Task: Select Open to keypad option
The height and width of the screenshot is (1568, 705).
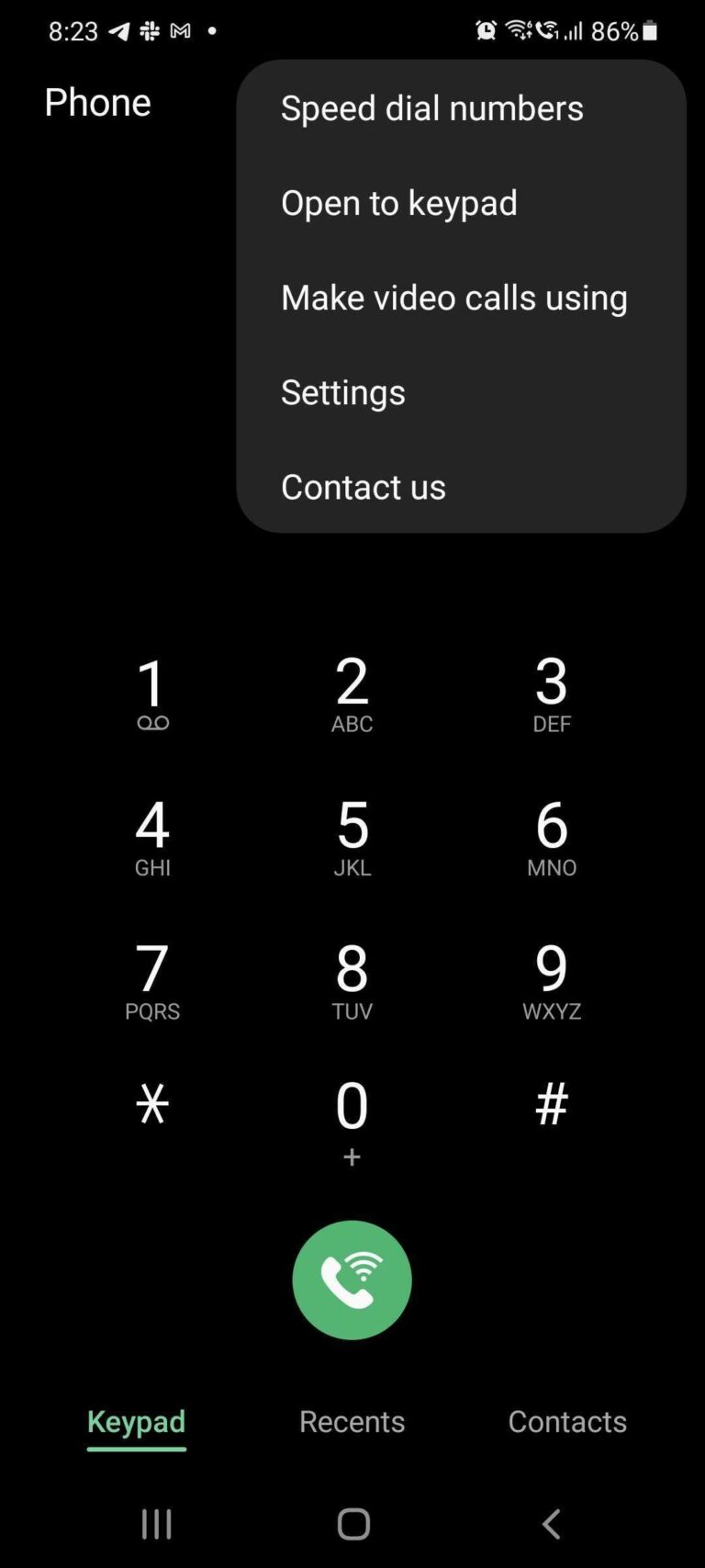Action: 399,203
